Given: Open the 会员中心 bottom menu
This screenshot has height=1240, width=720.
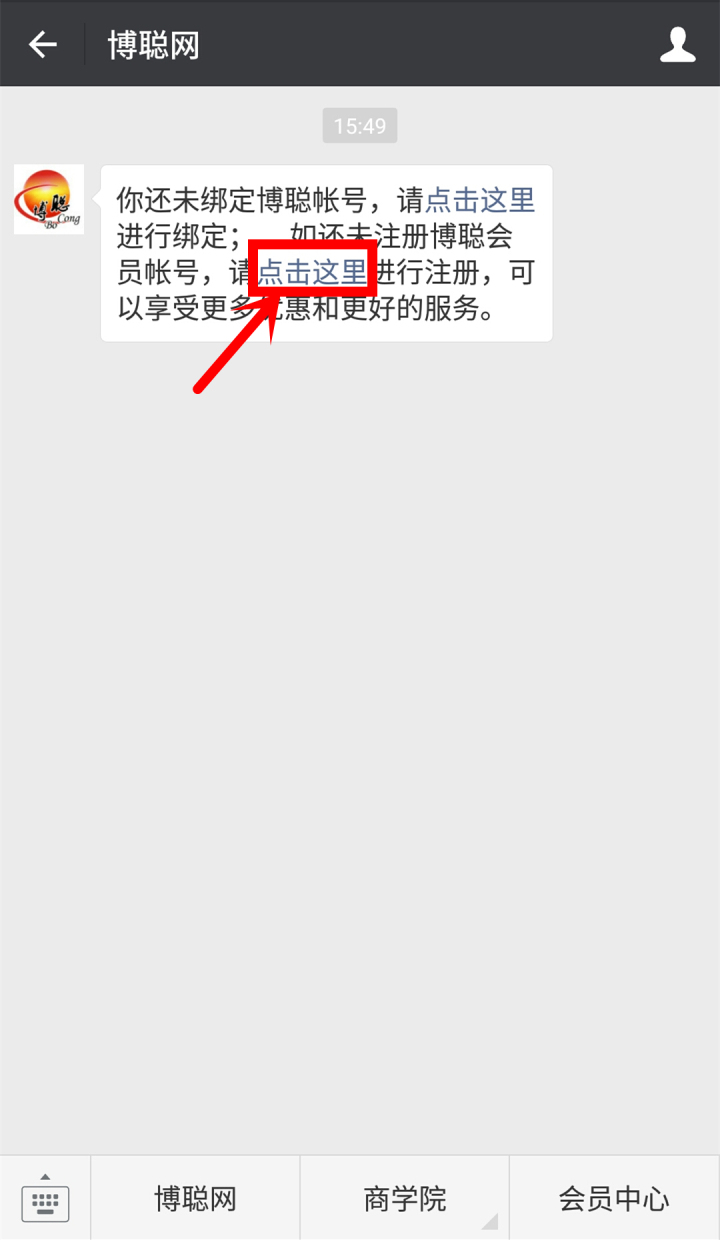Looking at the screenshot, I should 614,1198.
